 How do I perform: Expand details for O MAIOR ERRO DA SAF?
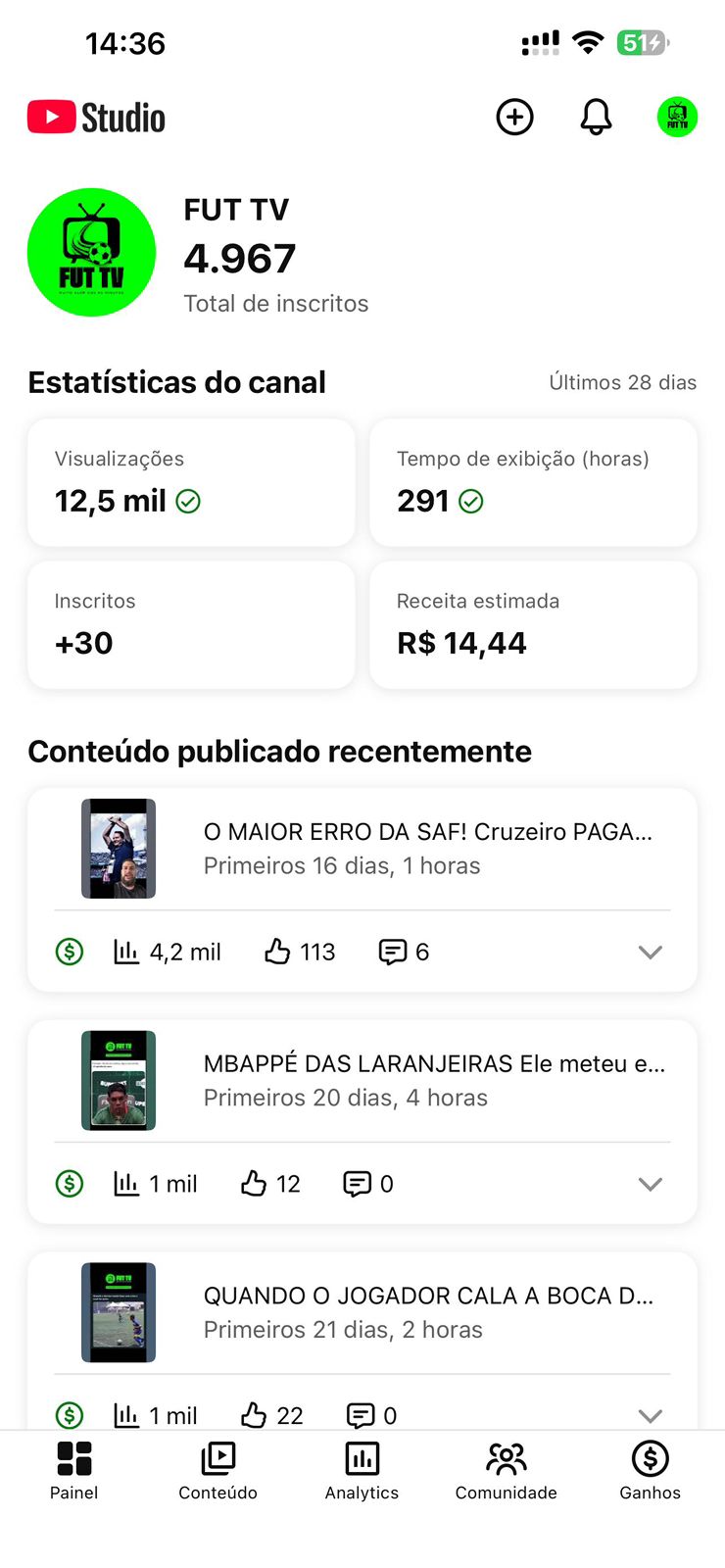(x=651, y=952)
